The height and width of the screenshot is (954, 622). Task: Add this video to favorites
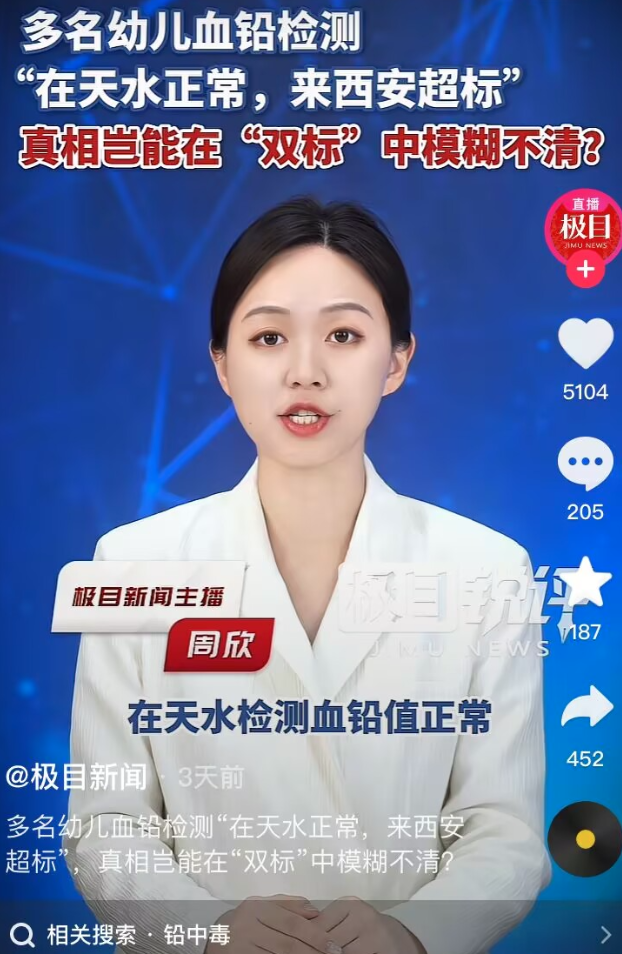point(585,583)
